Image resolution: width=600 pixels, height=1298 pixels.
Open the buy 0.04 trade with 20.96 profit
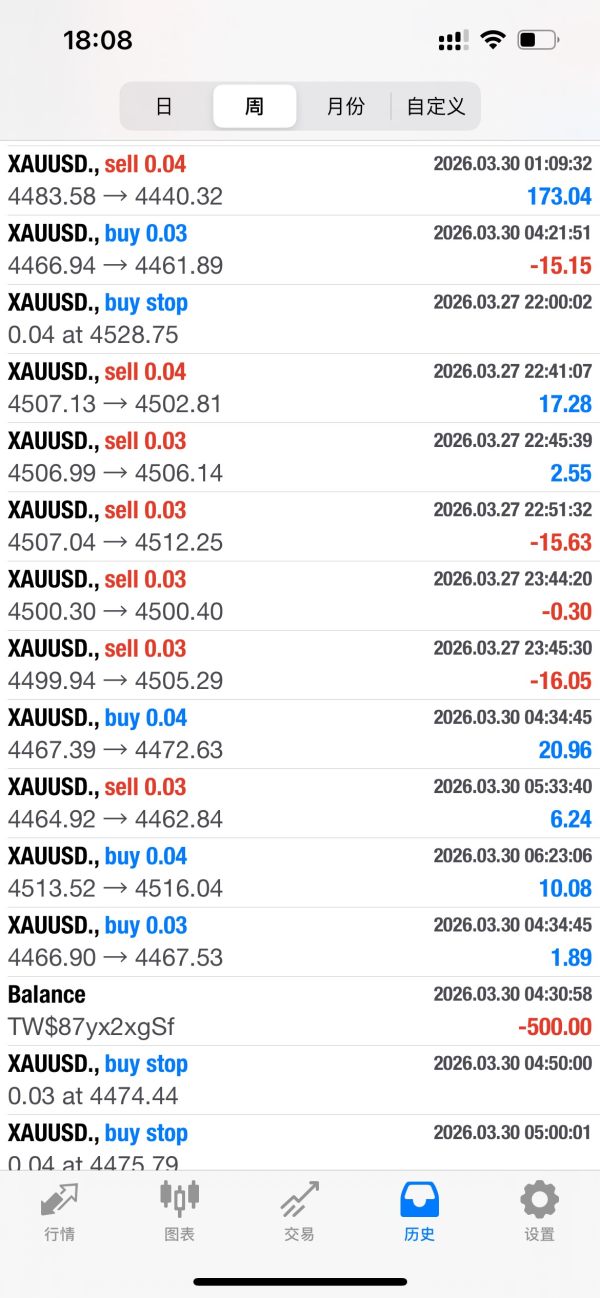[300, 734]
